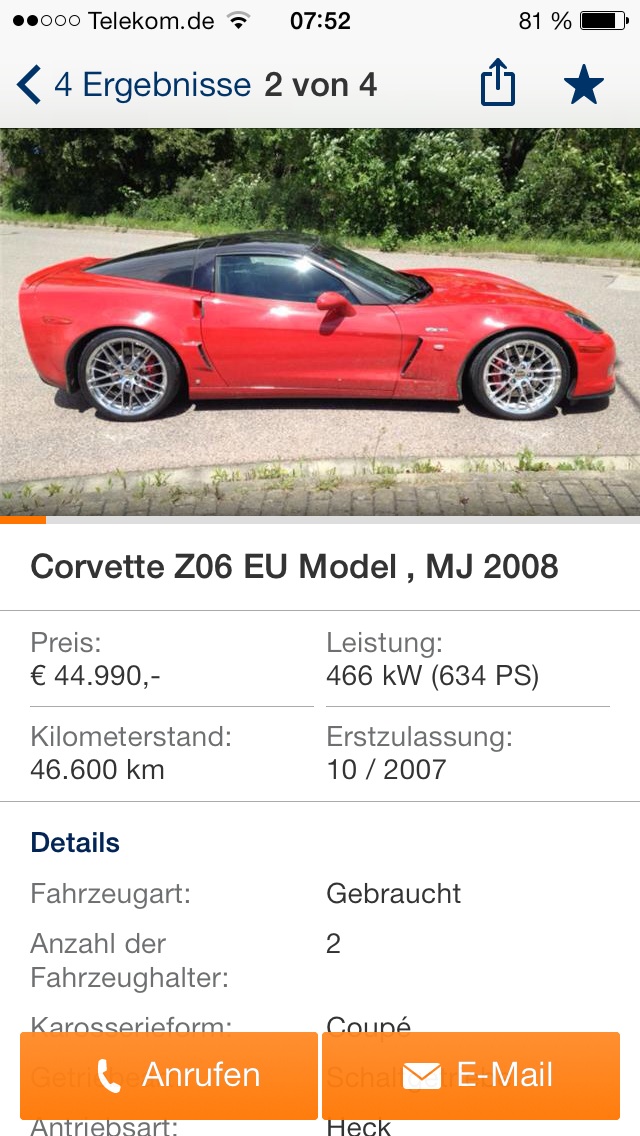Send the seller an E-Mail
This screenshot has width=640, height=1136.
[471, 1075]
